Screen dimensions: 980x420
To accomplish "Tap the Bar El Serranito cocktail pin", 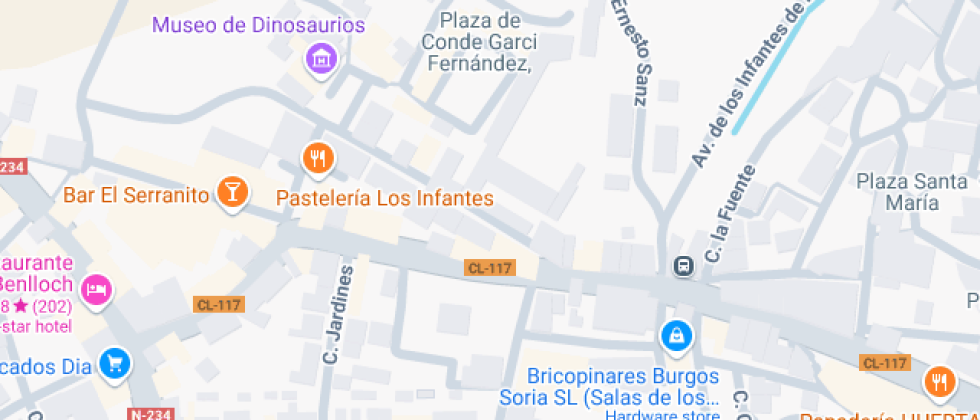I will [232, 193].
